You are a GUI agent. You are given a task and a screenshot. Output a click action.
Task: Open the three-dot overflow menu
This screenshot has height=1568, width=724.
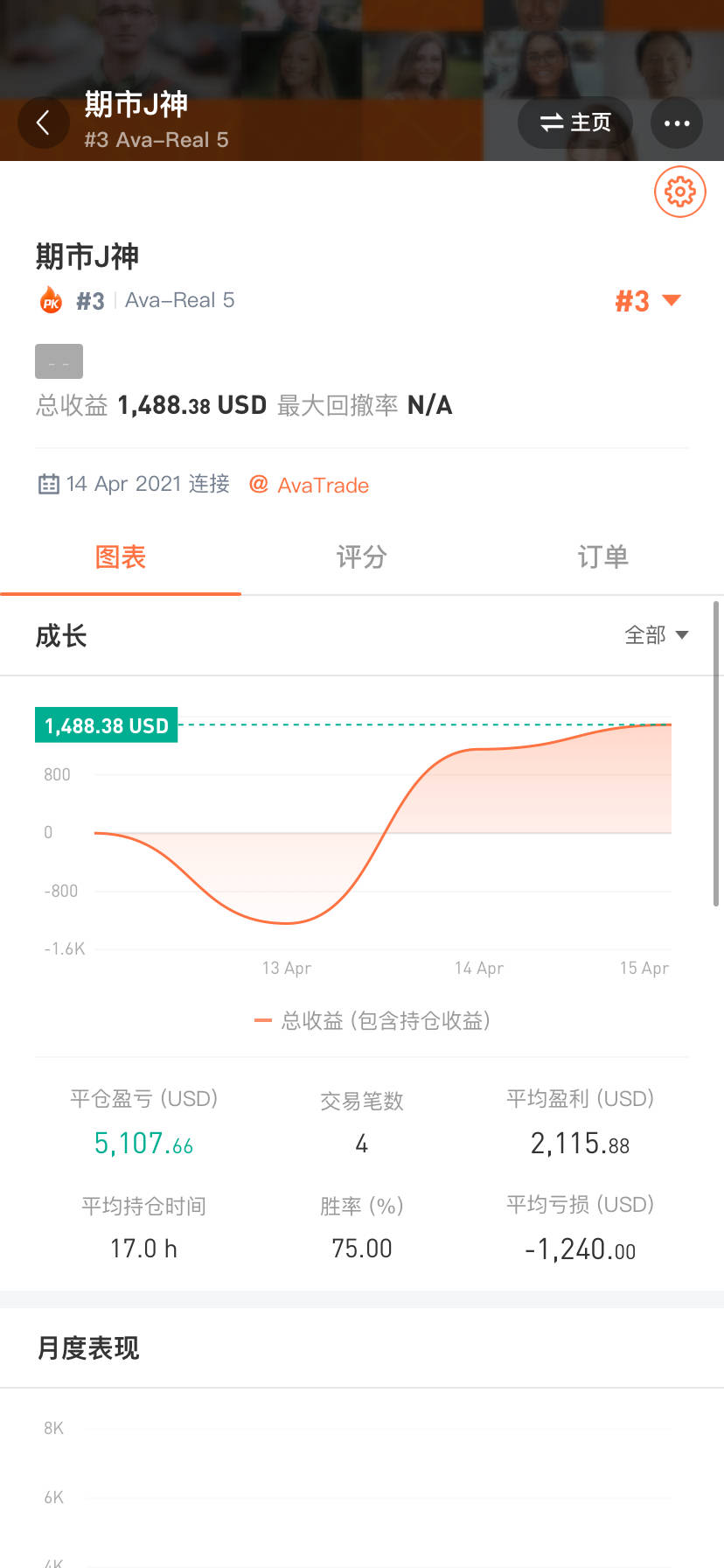point(677,122)
